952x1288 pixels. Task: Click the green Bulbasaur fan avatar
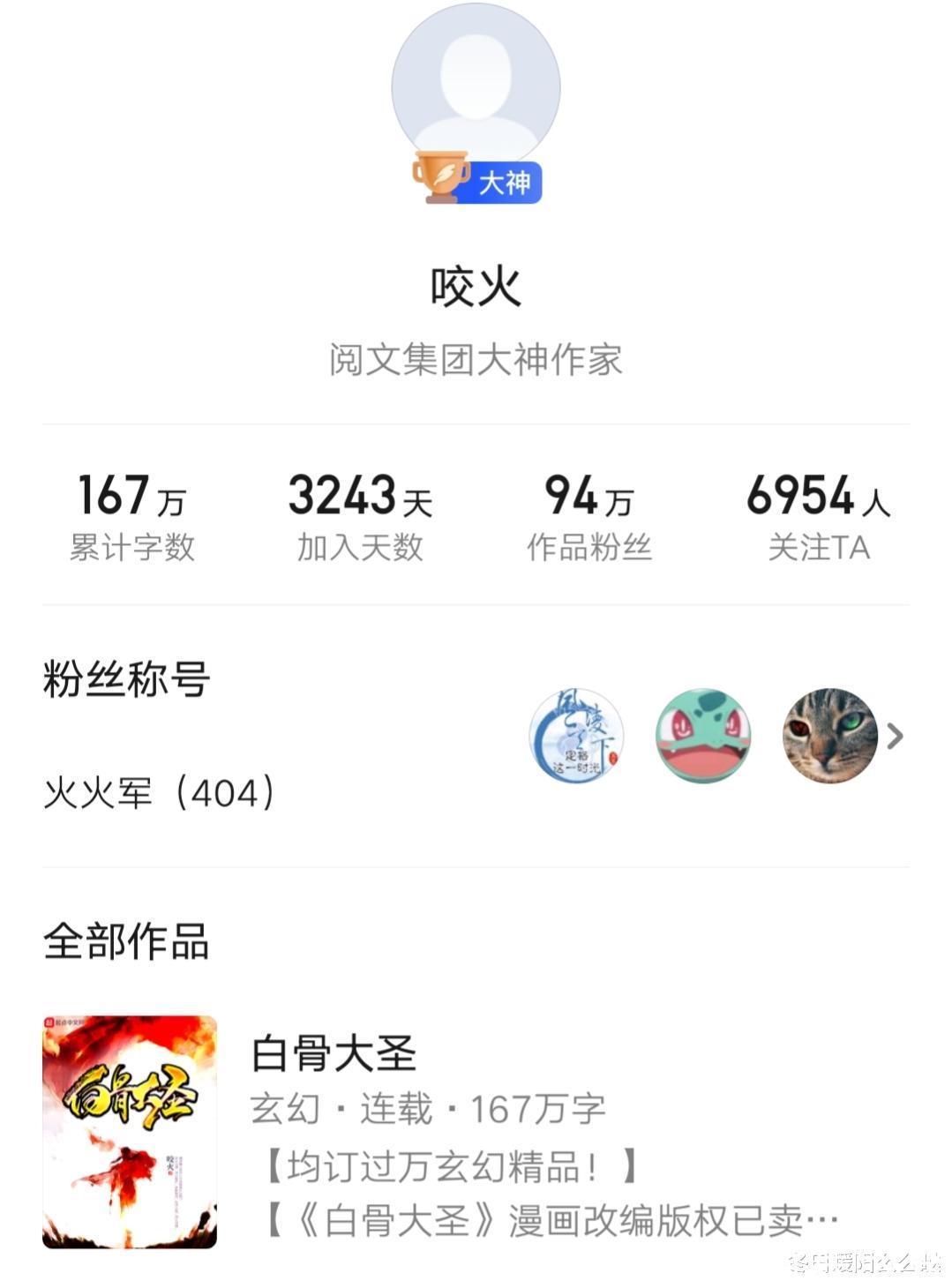tap(703, 737)
